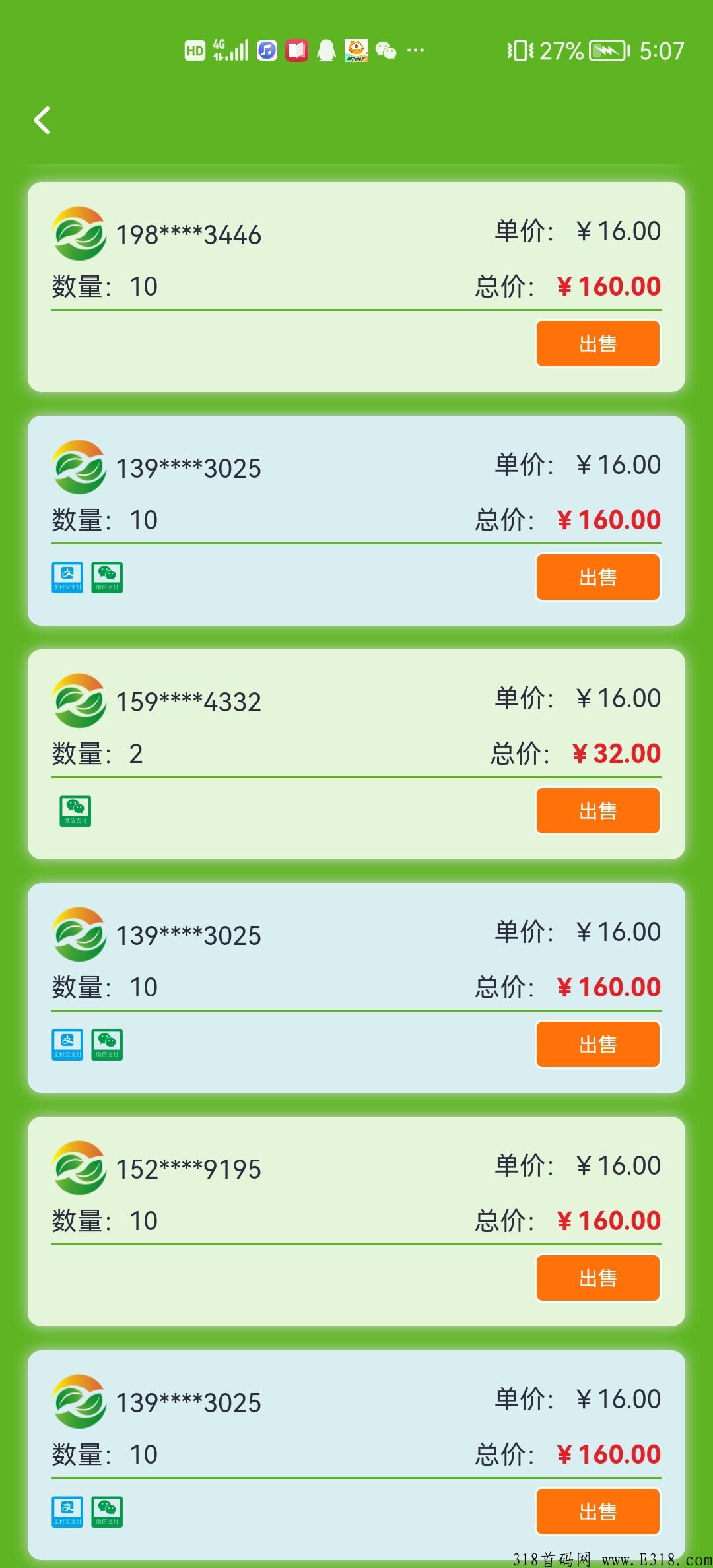The image size is (713, 1568).
Task: Open the more options menu in the status bar
Action: point(414,49)
